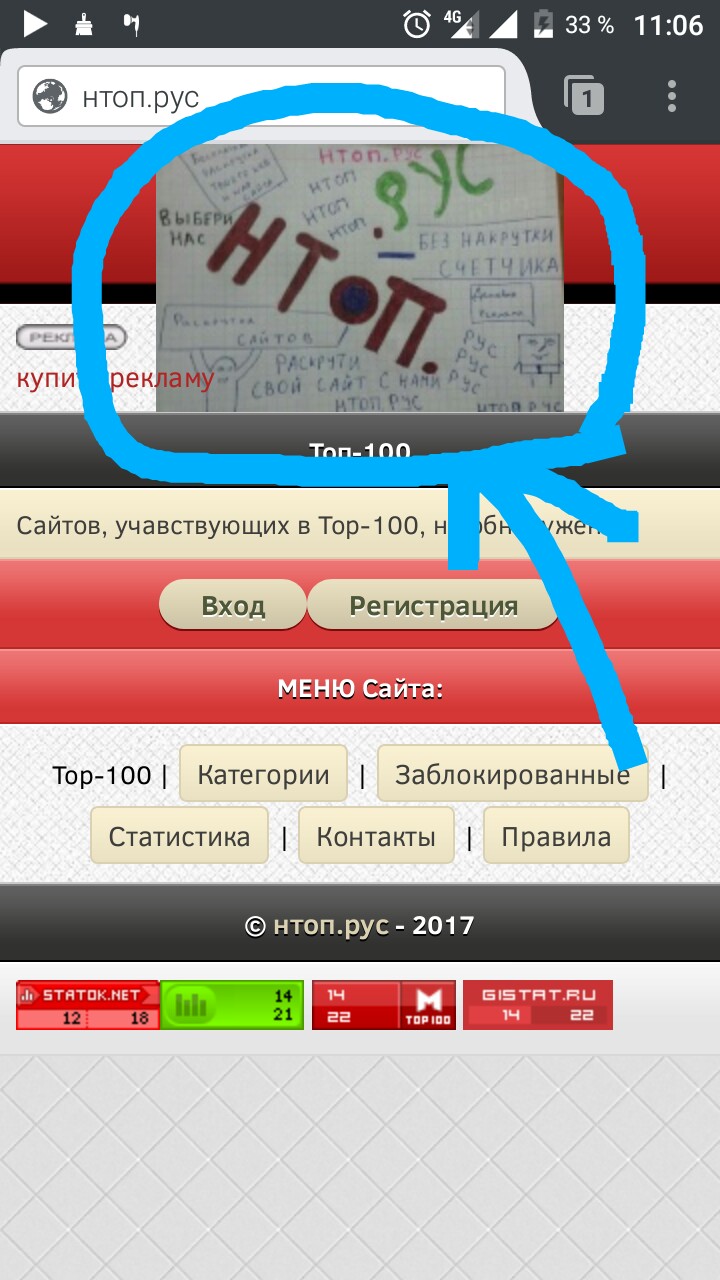Open the Вход login button

[x=233, y=605]
